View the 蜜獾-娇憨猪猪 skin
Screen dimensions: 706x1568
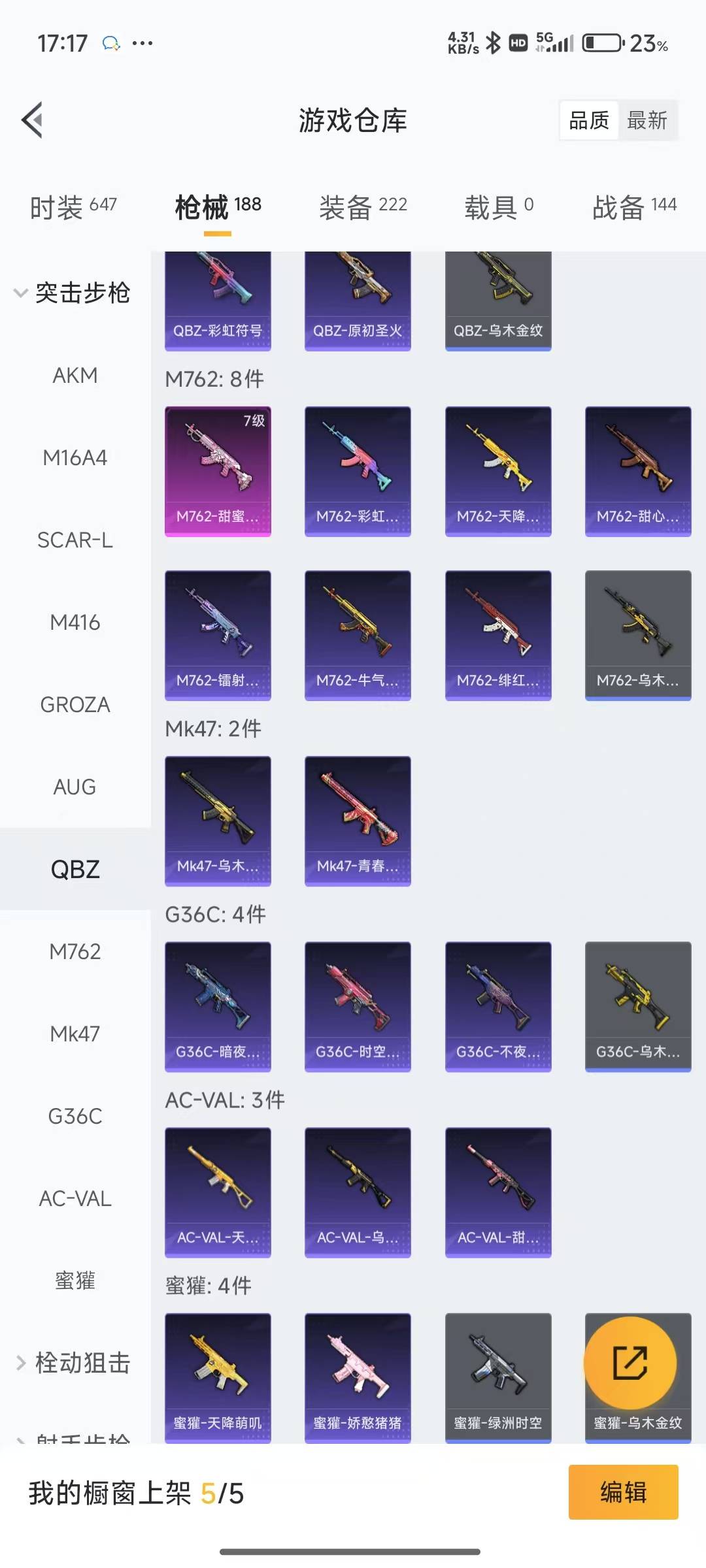coord(358,1377)
